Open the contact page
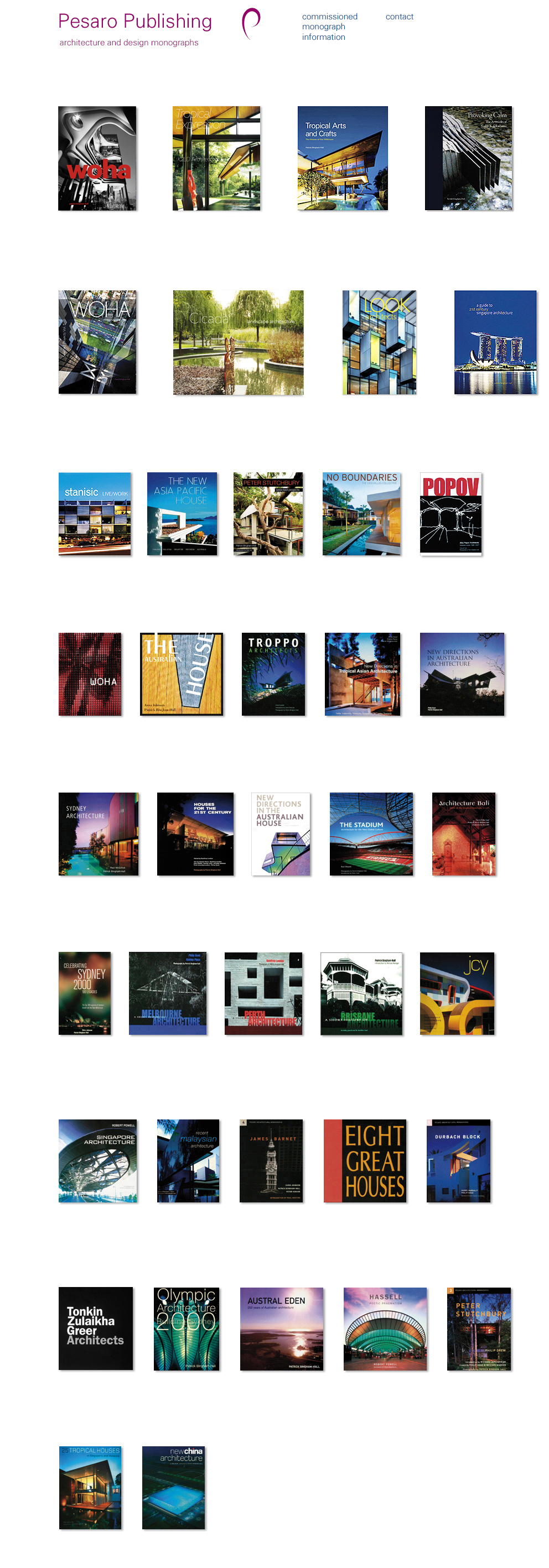Viewport: 549px width, 1568px height. tap(399, 17)
